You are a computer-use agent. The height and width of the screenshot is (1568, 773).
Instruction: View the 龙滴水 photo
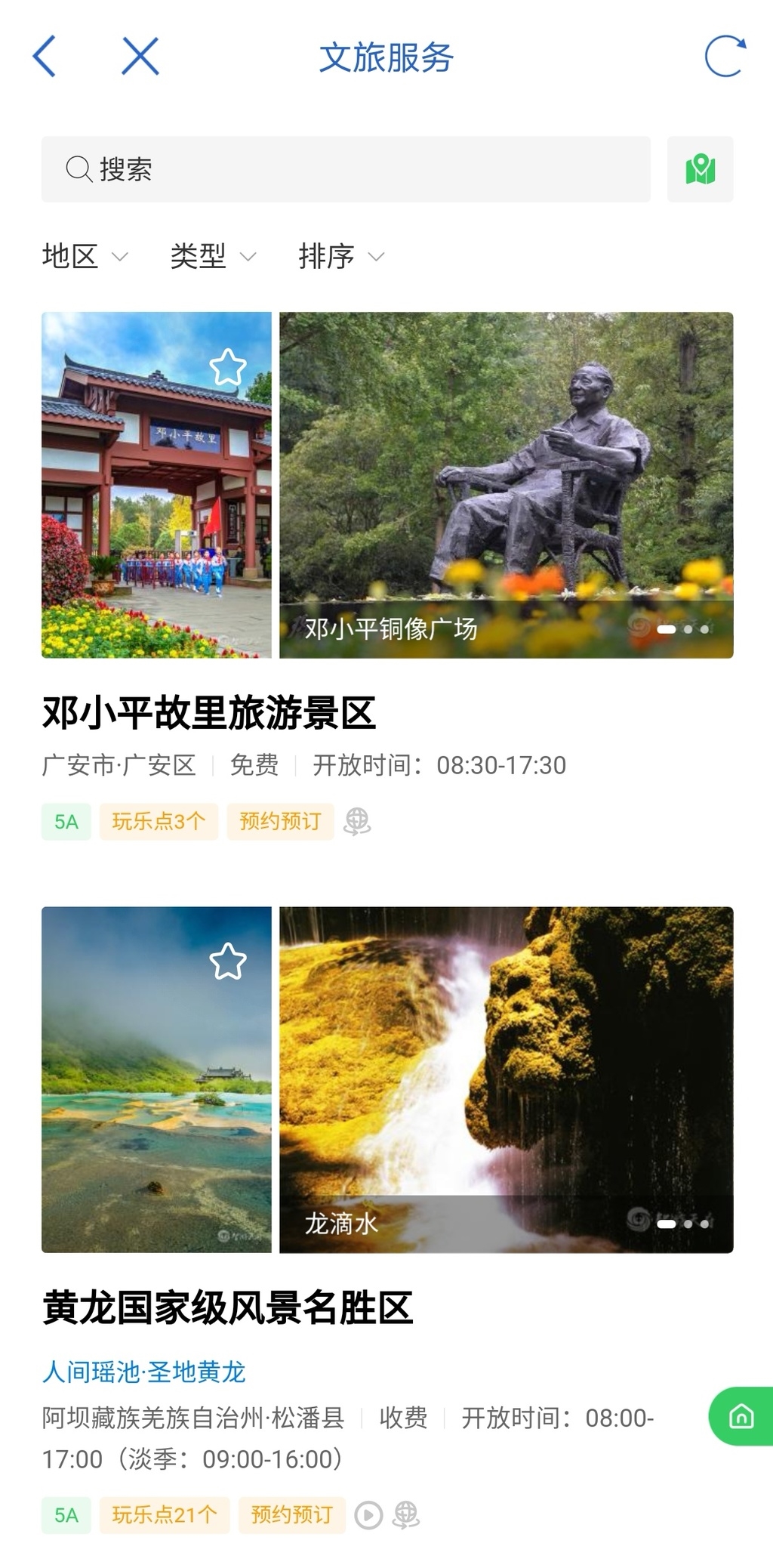(x=506, y=1079)
